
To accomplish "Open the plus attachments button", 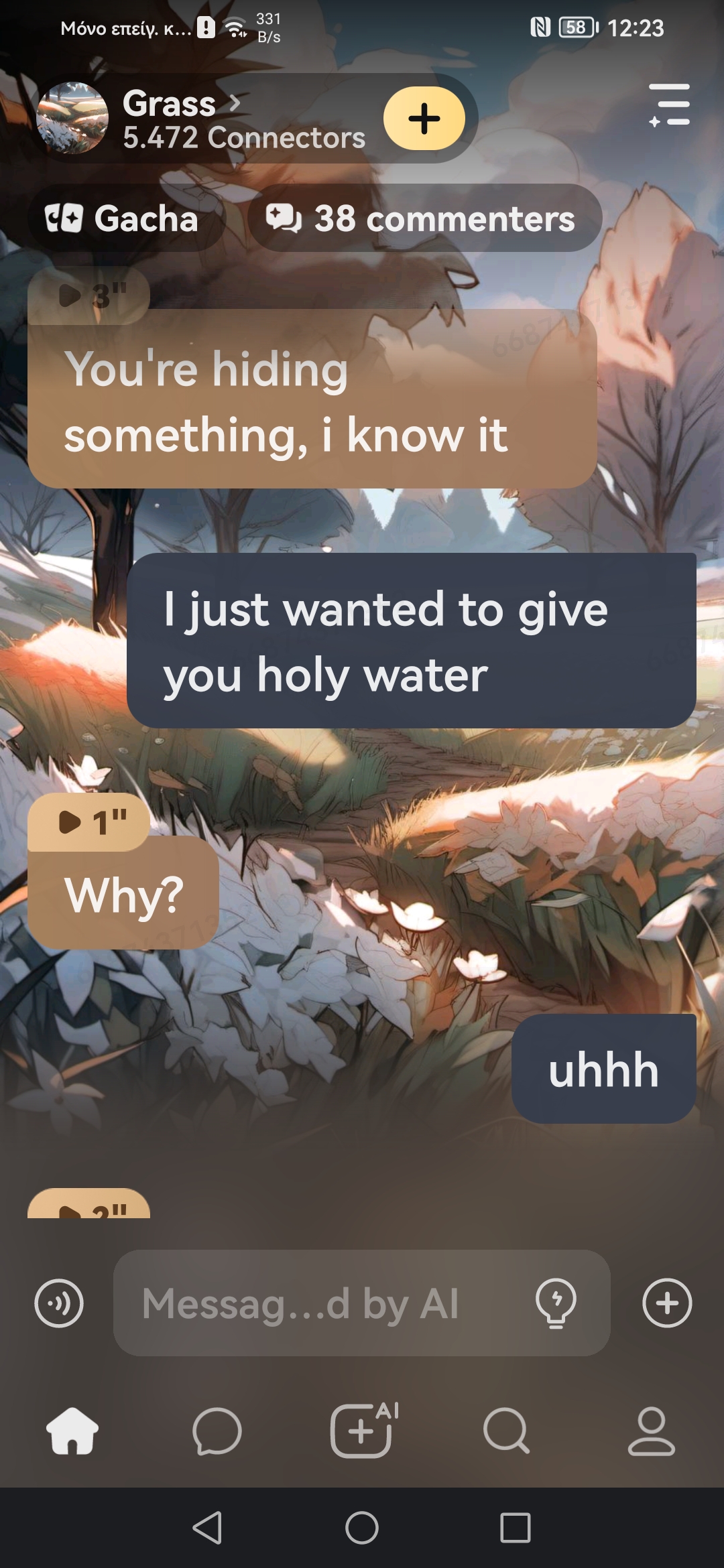I will click(666, 1303).
